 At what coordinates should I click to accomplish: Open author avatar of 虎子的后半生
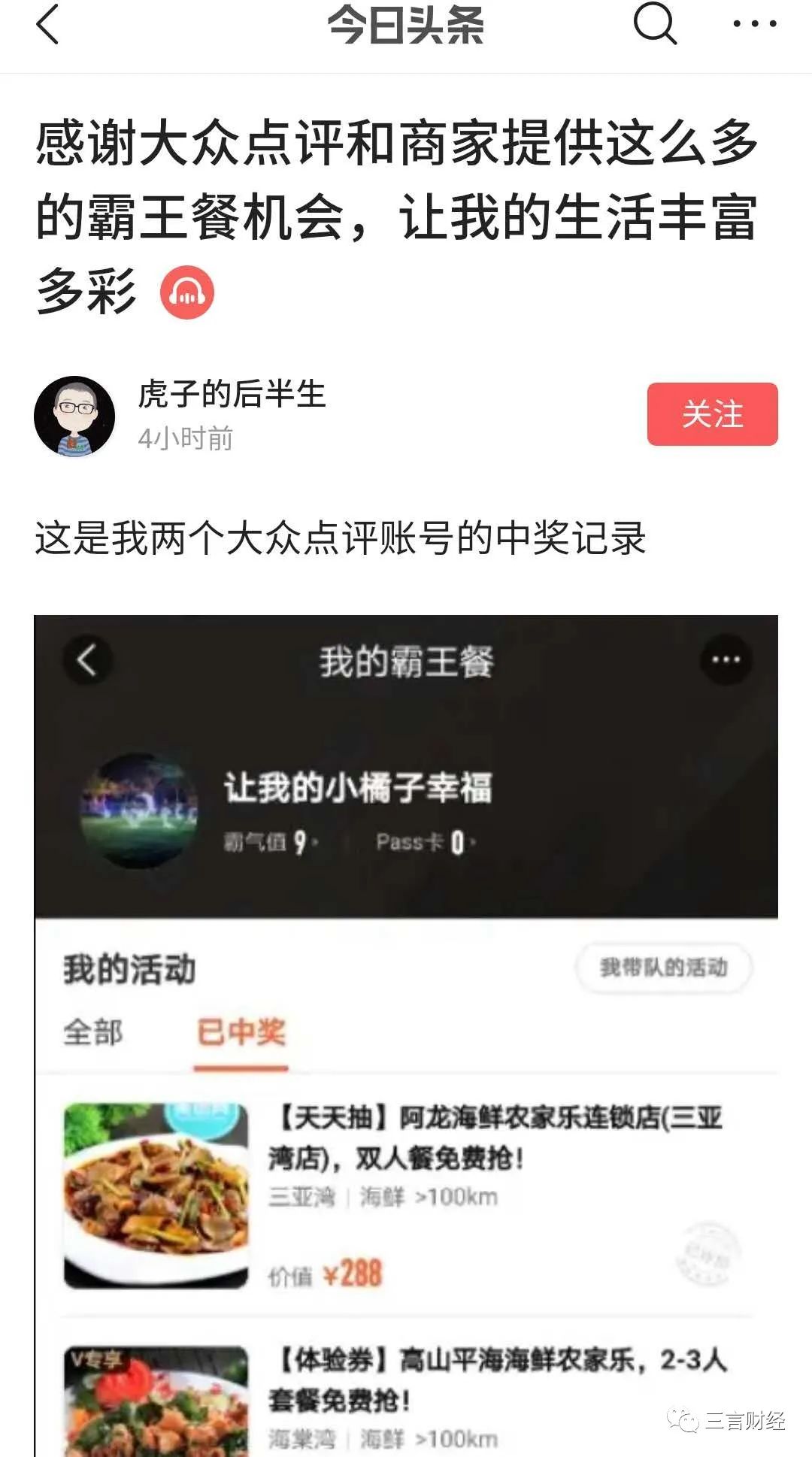point(74,417)
